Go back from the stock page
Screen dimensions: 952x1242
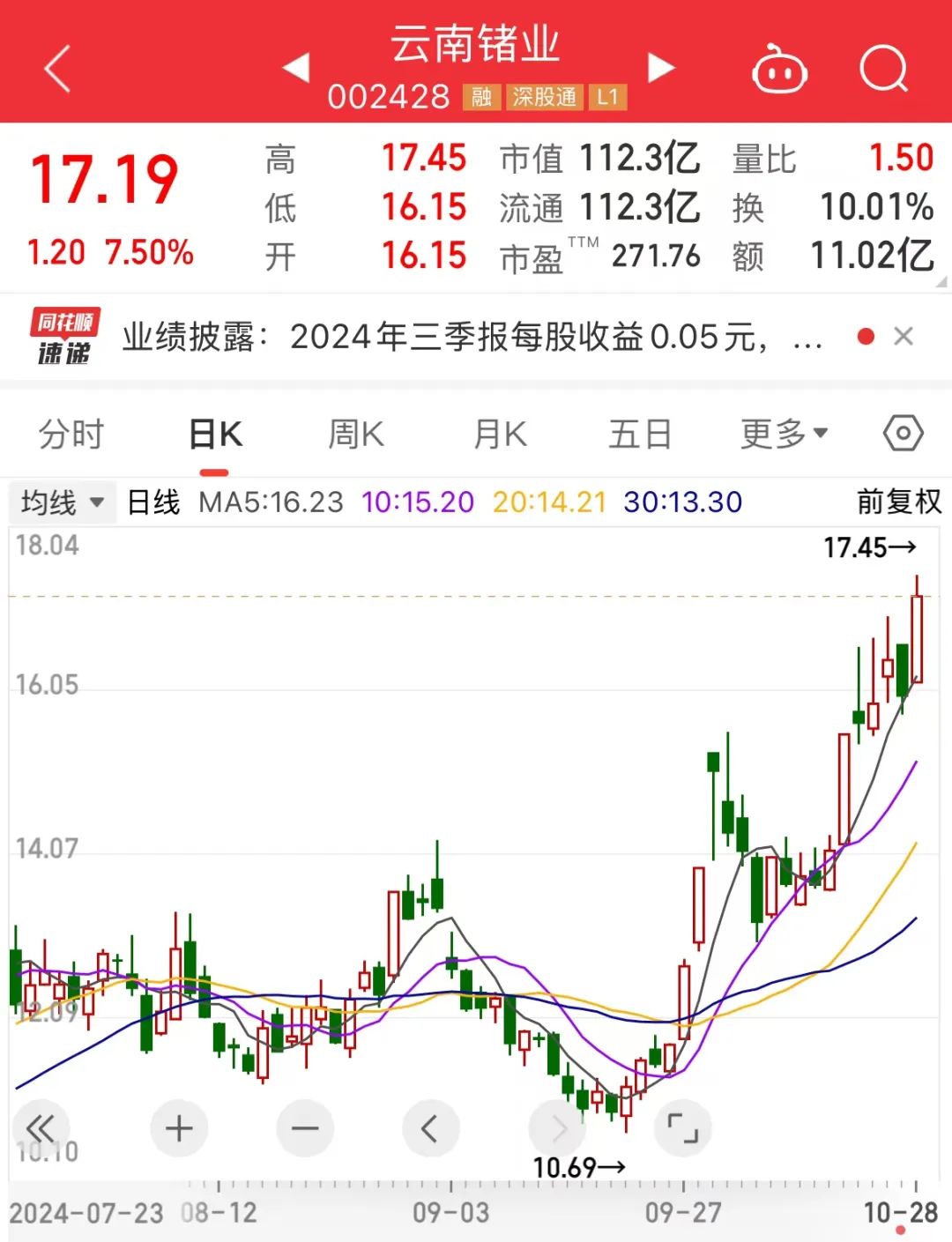(x=57, y=70)
